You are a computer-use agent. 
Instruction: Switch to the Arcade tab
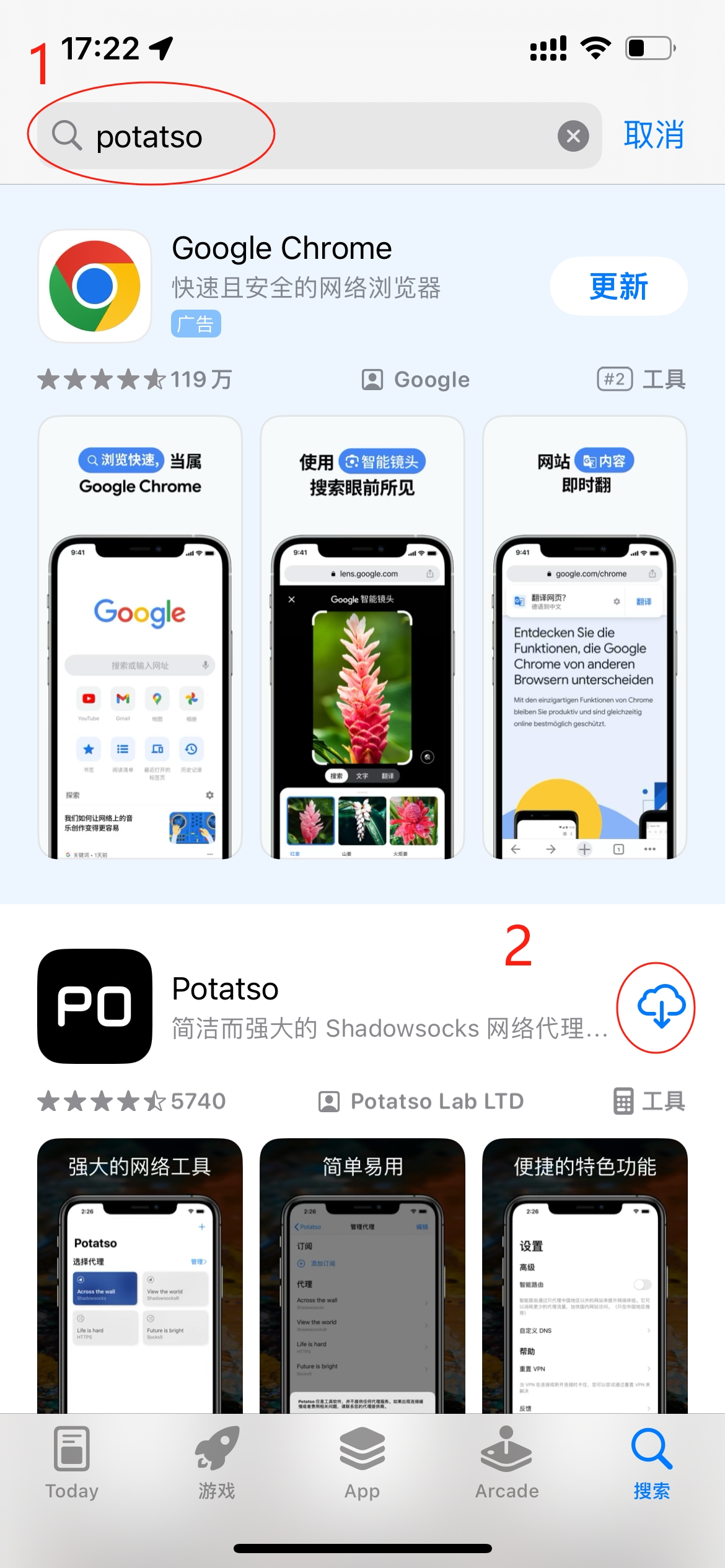(507, 1463)
